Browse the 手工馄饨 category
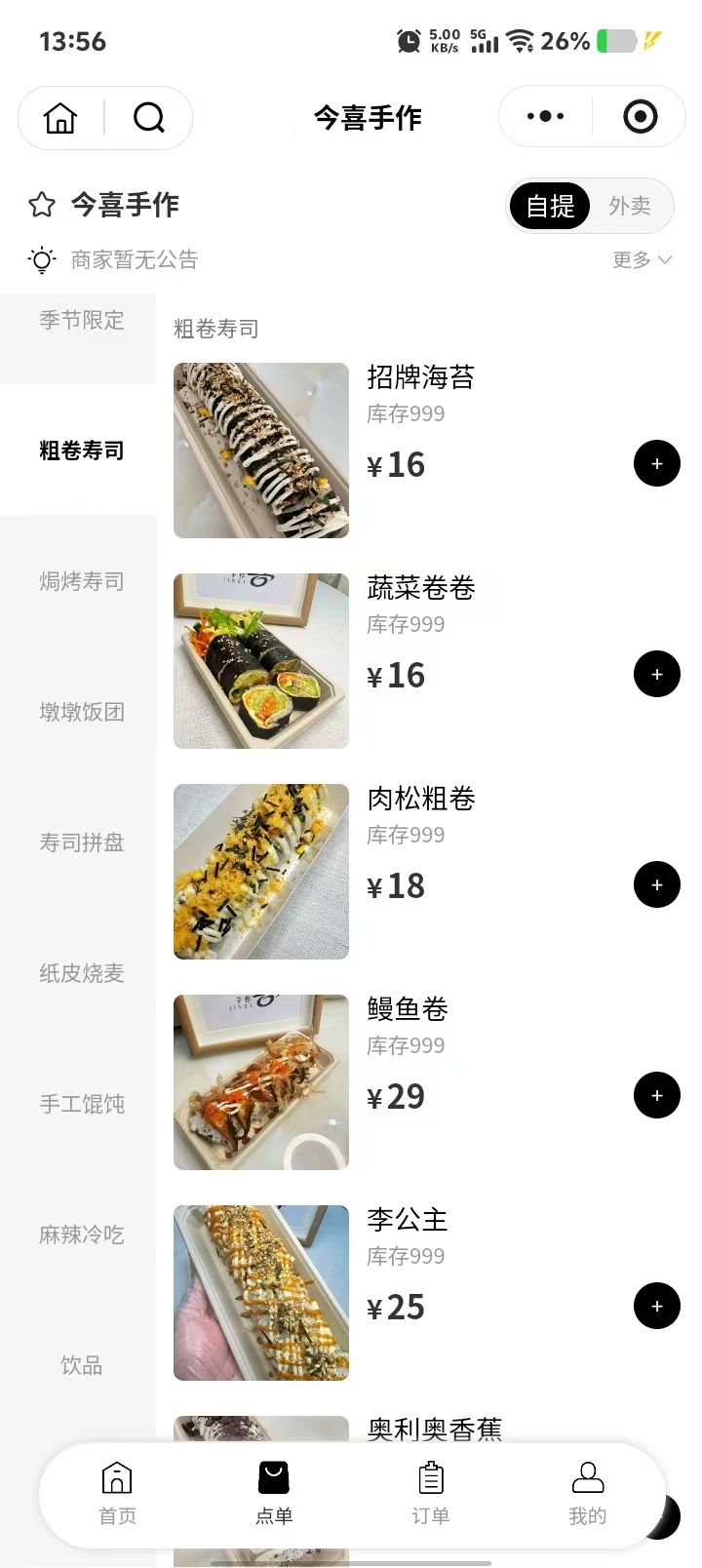Image resolution: width=702 pixels, height=1568 pixels. 82,1105
